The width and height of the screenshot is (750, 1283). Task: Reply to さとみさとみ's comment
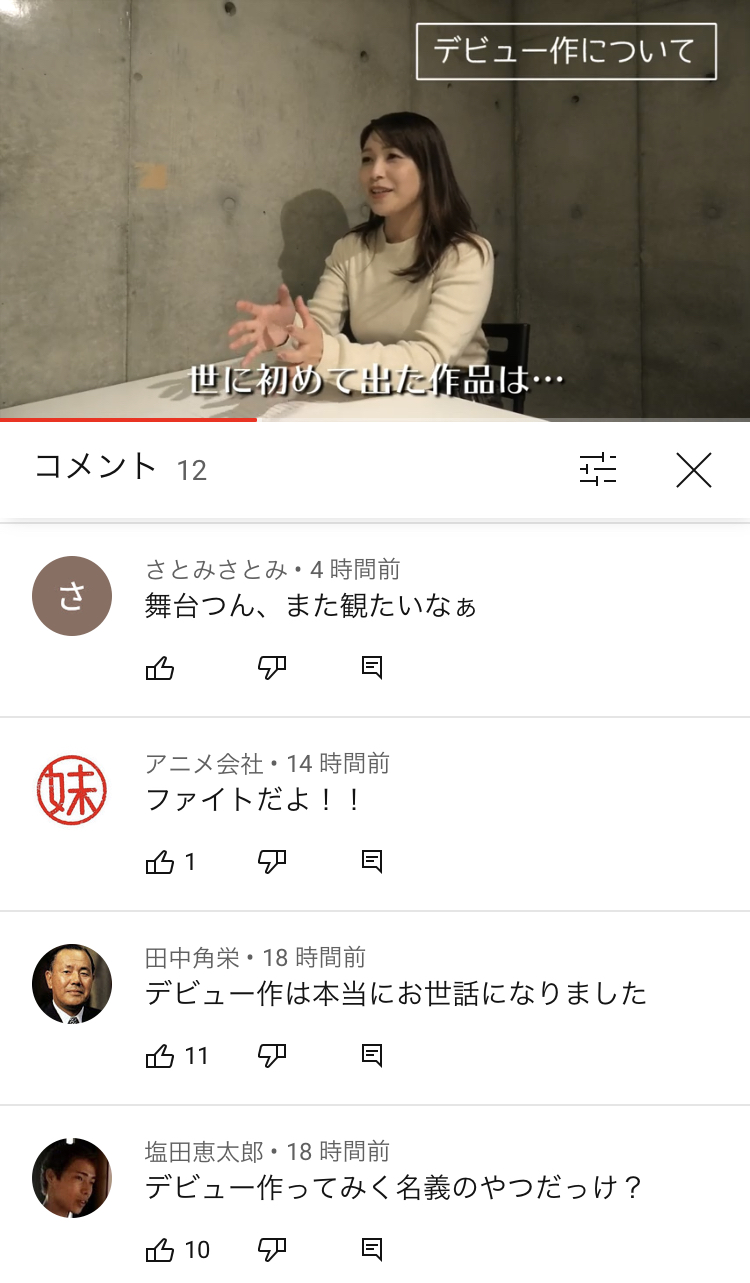pos(372,668)
